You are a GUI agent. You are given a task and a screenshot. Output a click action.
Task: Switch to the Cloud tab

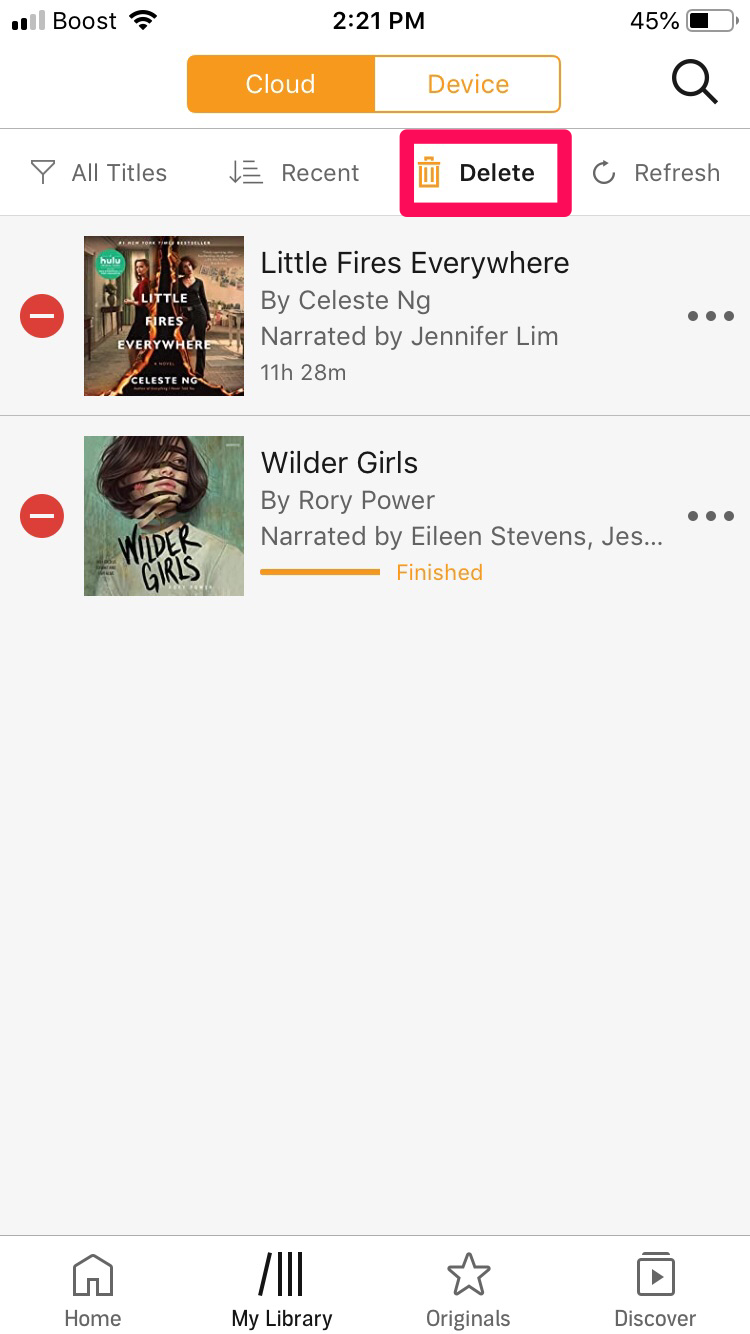click(280, 84)
